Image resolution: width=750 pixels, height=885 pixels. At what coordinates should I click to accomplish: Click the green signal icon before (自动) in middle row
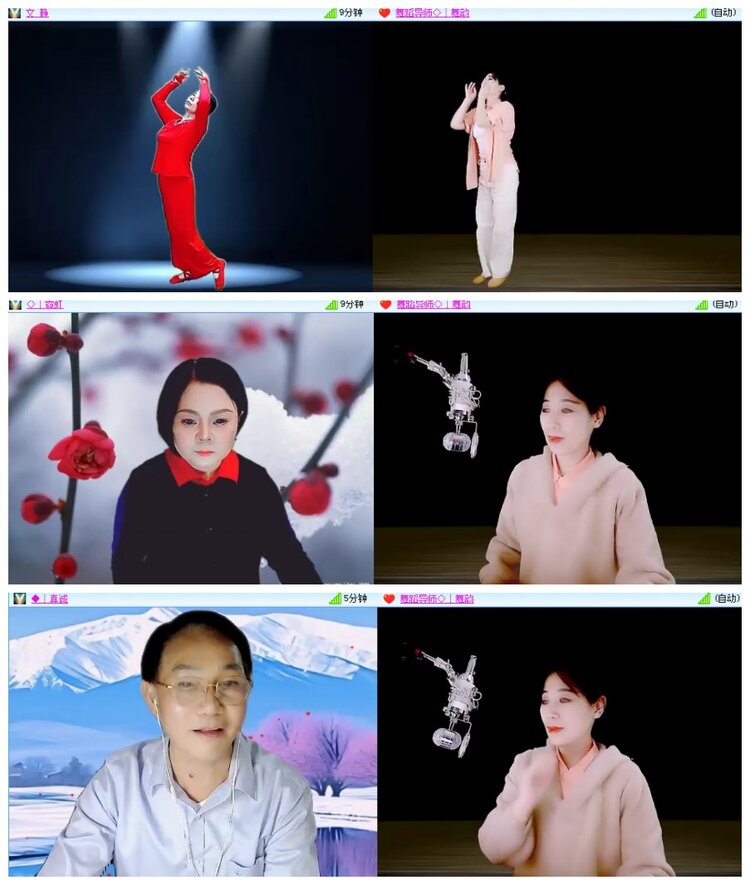[700, 303]
